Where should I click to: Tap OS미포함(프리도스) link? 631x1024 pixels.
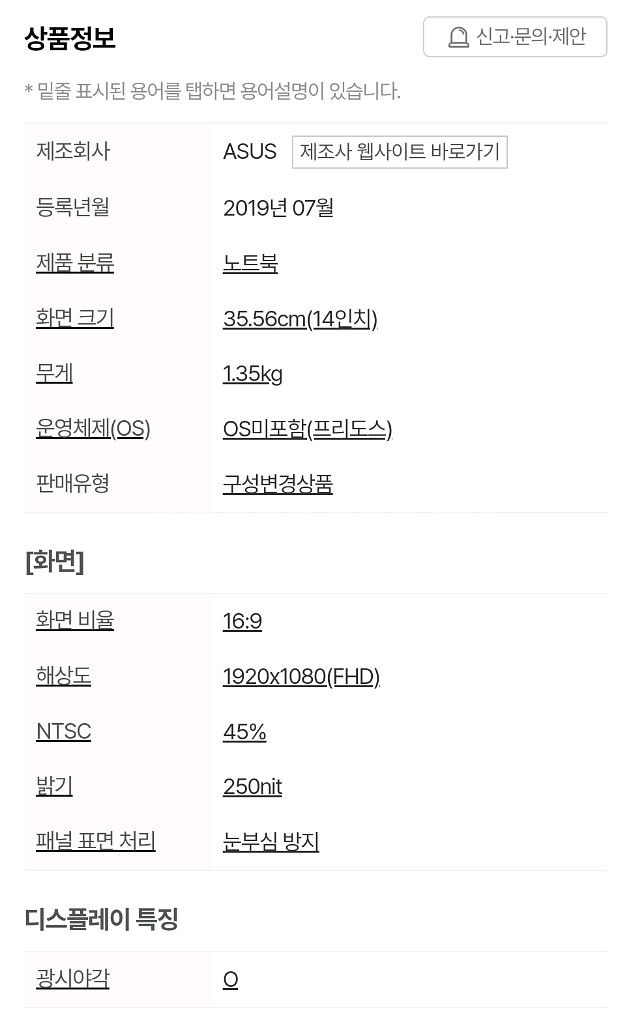[x=307, y=429]
